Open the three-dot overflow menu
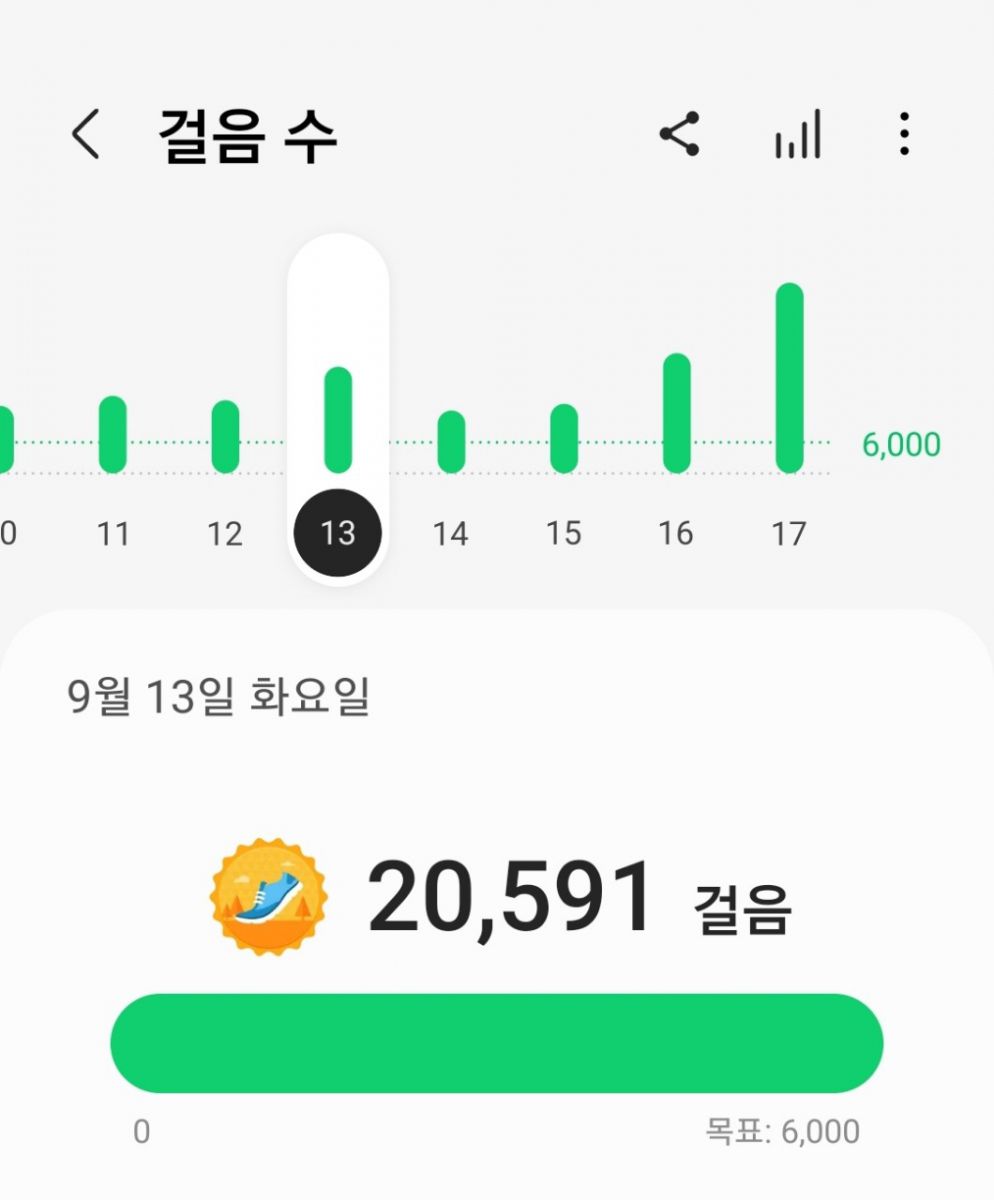The image size is (994, 1200). tap(904, 134)
